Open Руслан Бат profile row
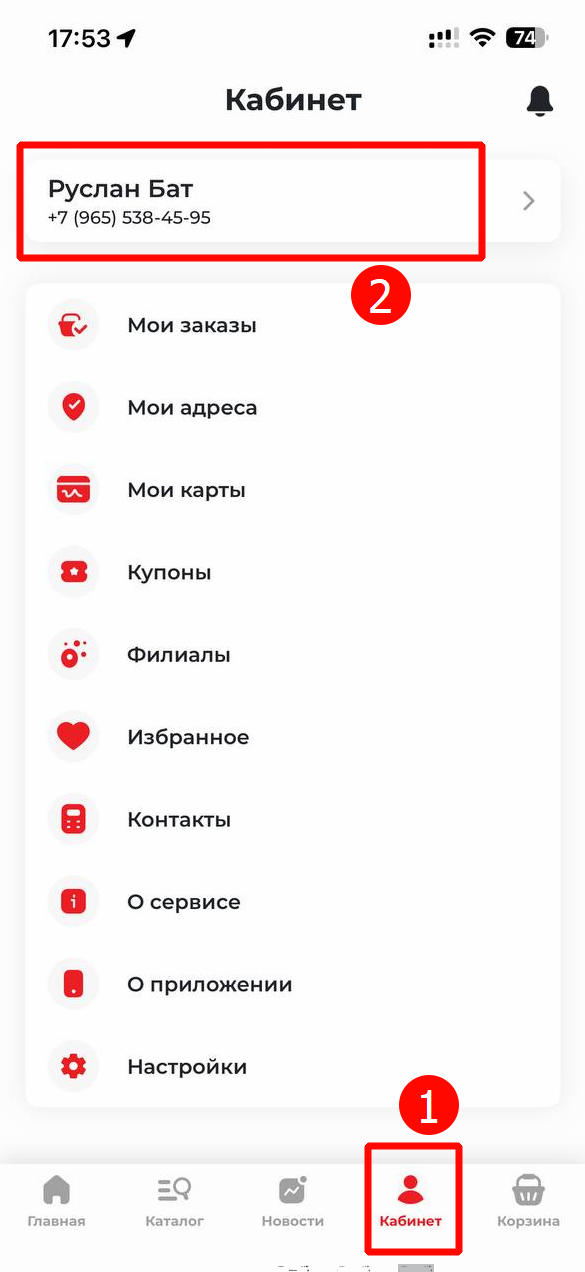Screen dimensions: 585x1272 292,201
